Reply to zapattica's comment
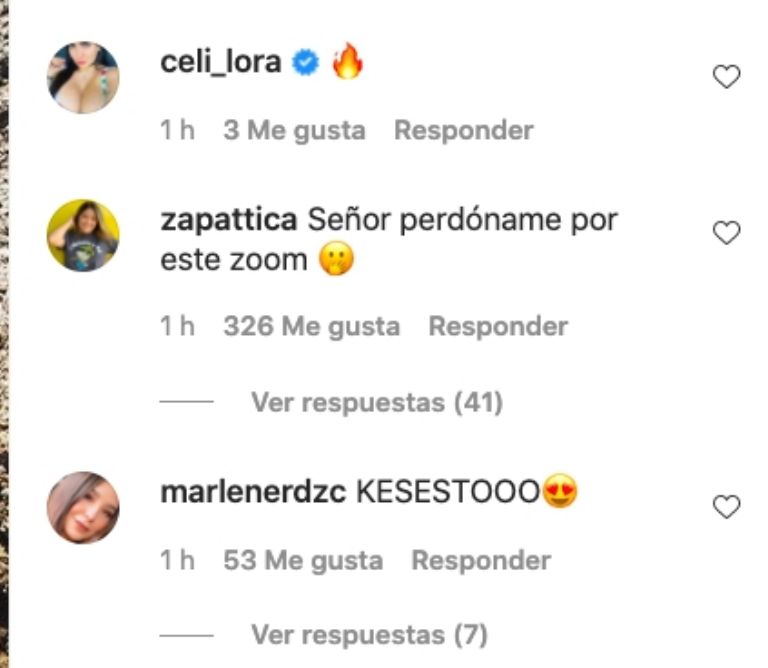The image size is (768, 668). (497, 326)
